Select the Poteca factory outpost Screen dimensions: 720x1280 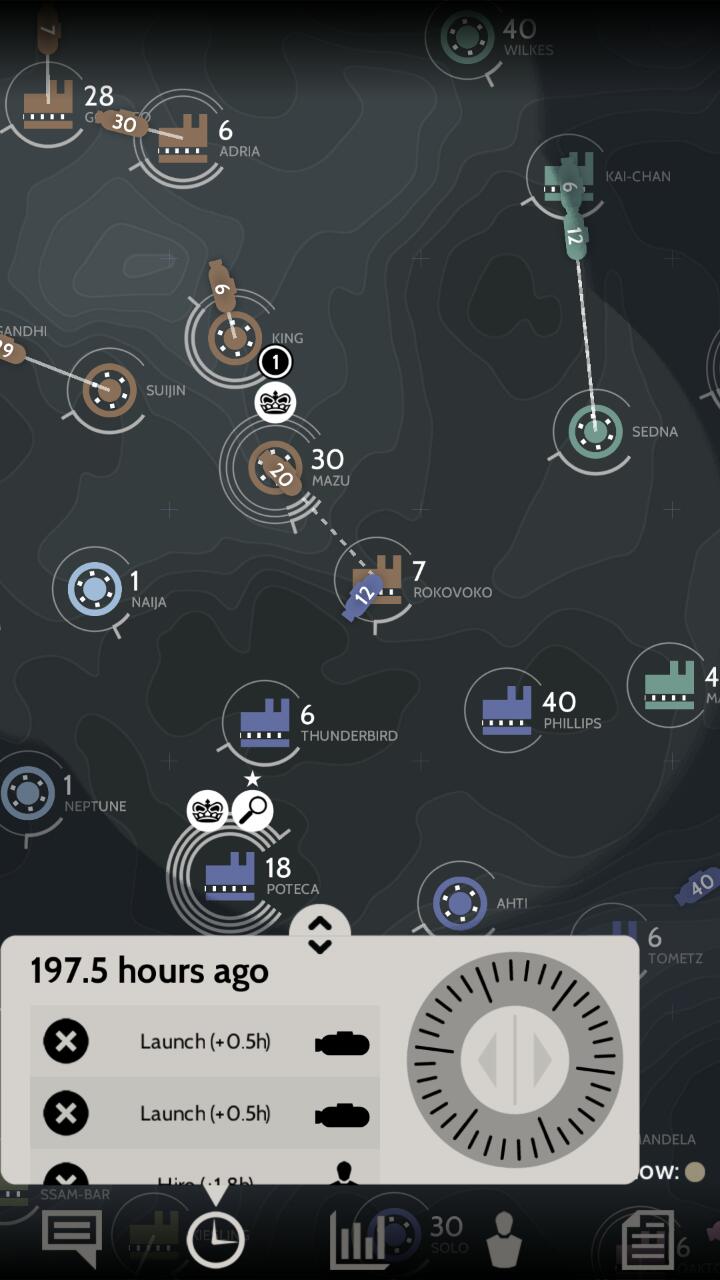coord(230,877)
